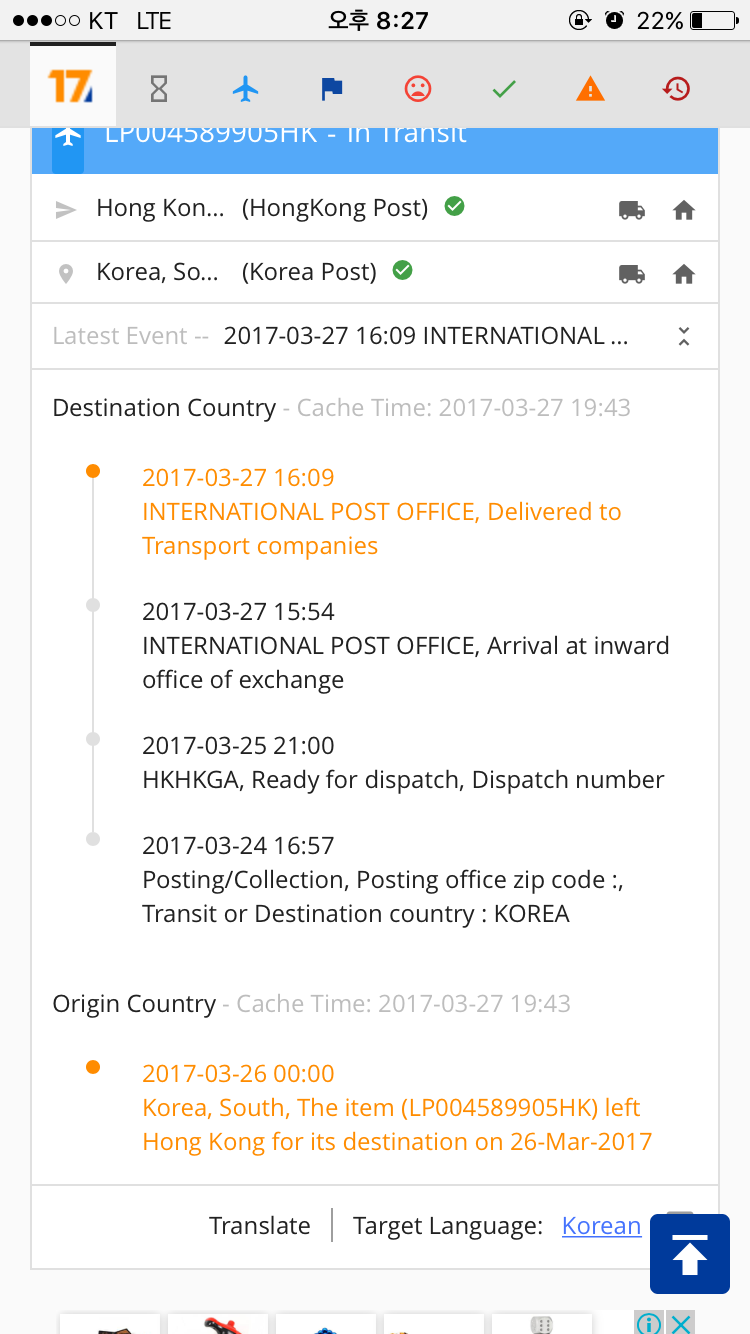750x1334 pixels.
Task: Close the bottom advertisement banner
Action: pyautogui.click(x=681, y=1324)
